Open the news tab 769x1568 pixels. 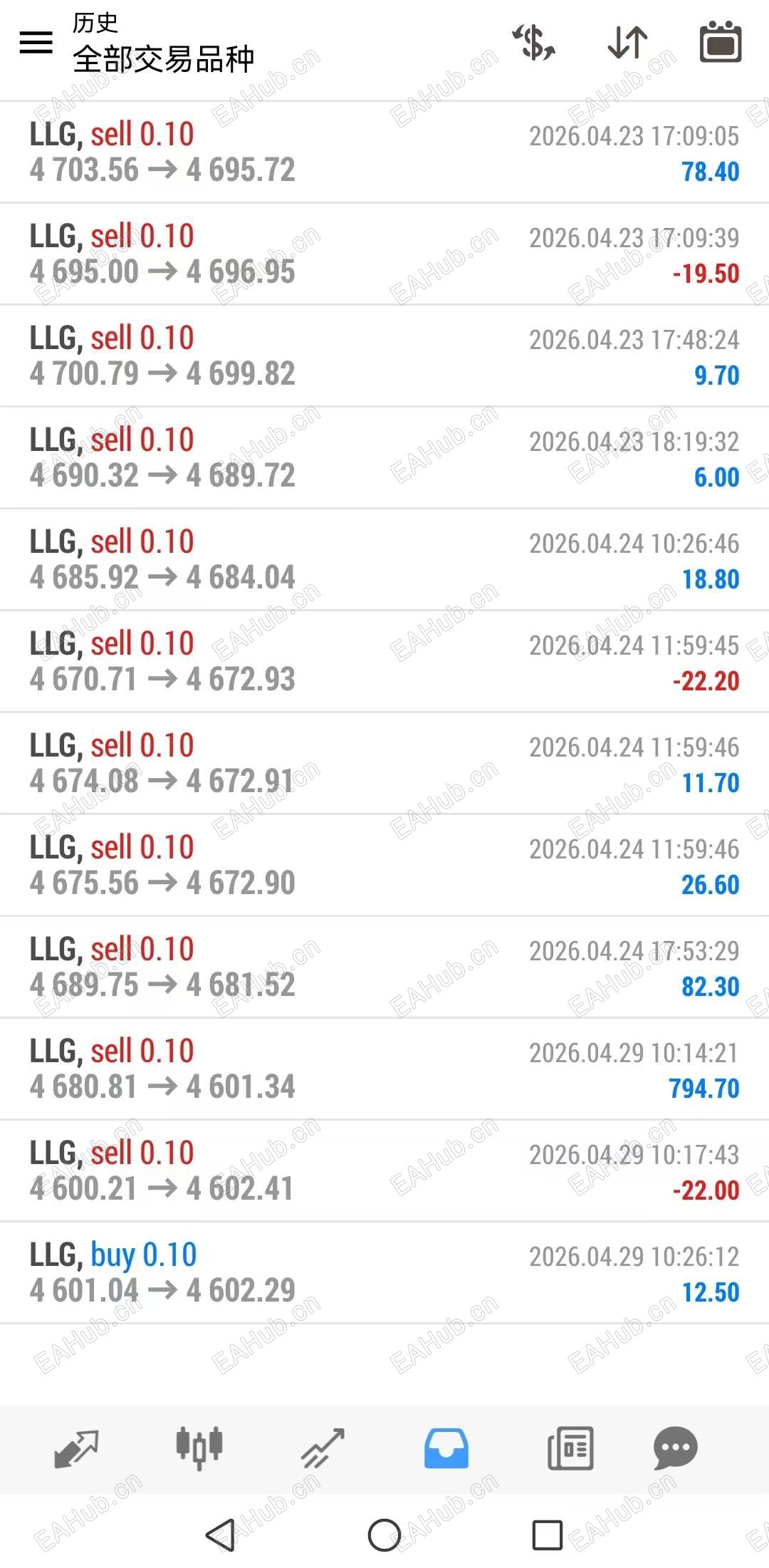pyautogui.click(x=570, y=1449)
